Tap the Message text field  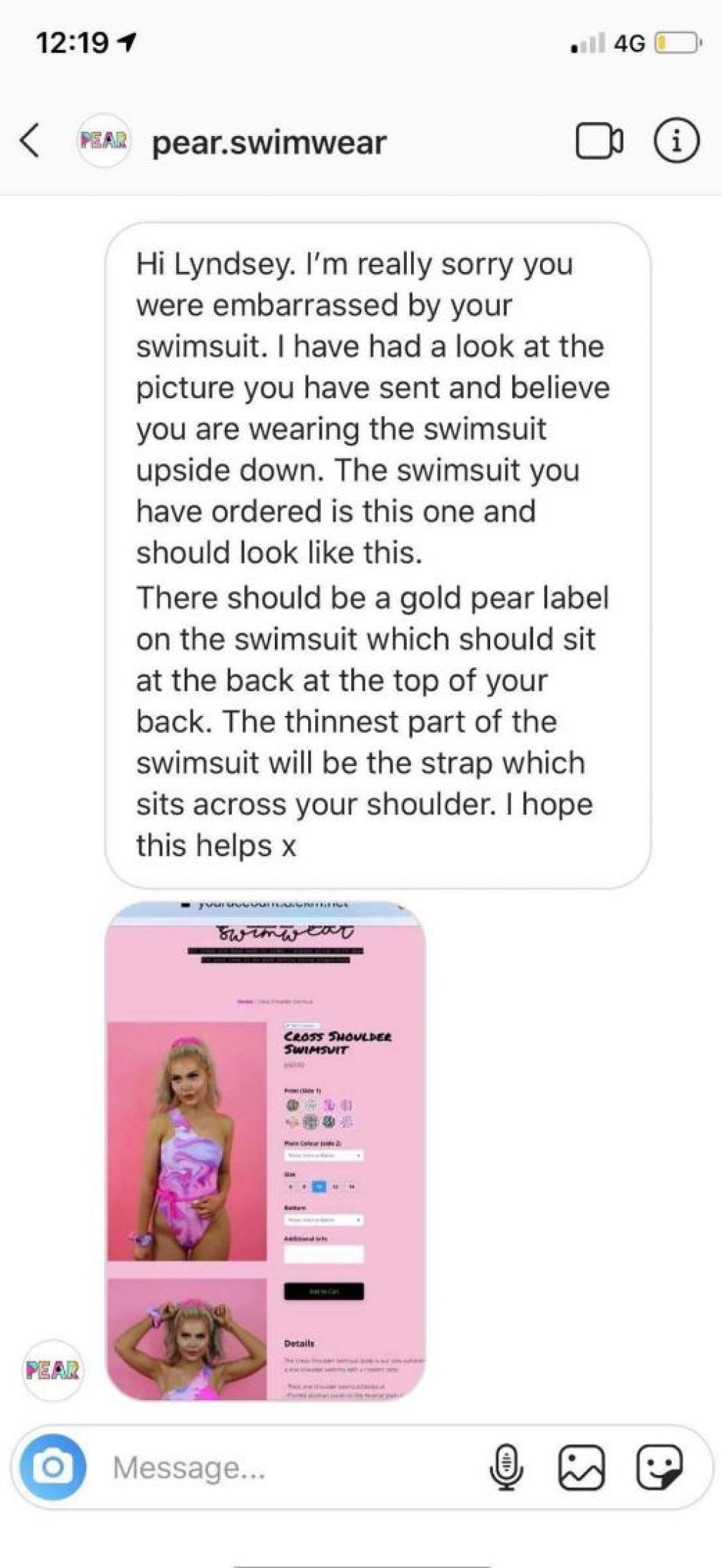(289, 1468)
